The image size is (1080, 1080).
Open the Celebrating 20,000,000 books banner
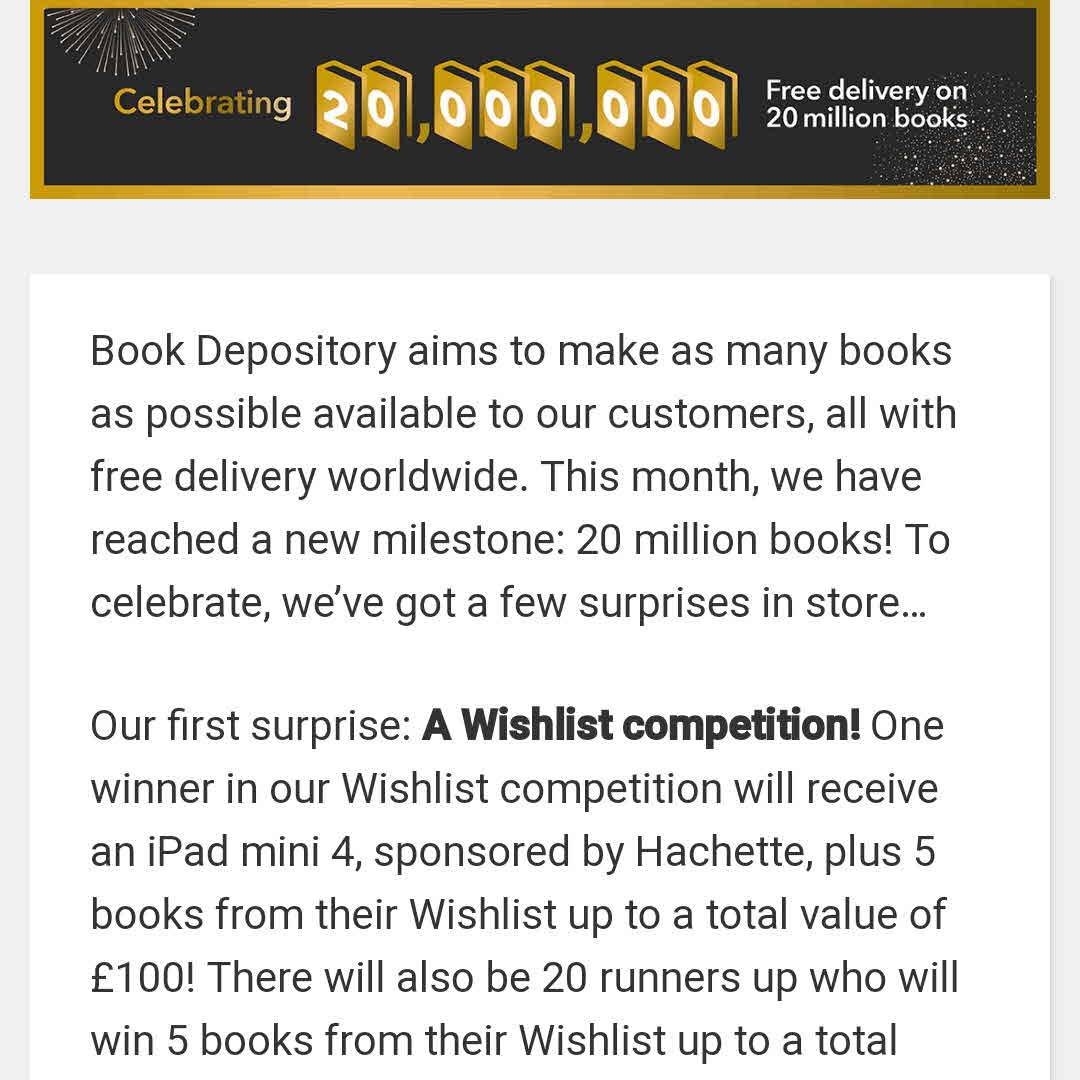point(540,100)
